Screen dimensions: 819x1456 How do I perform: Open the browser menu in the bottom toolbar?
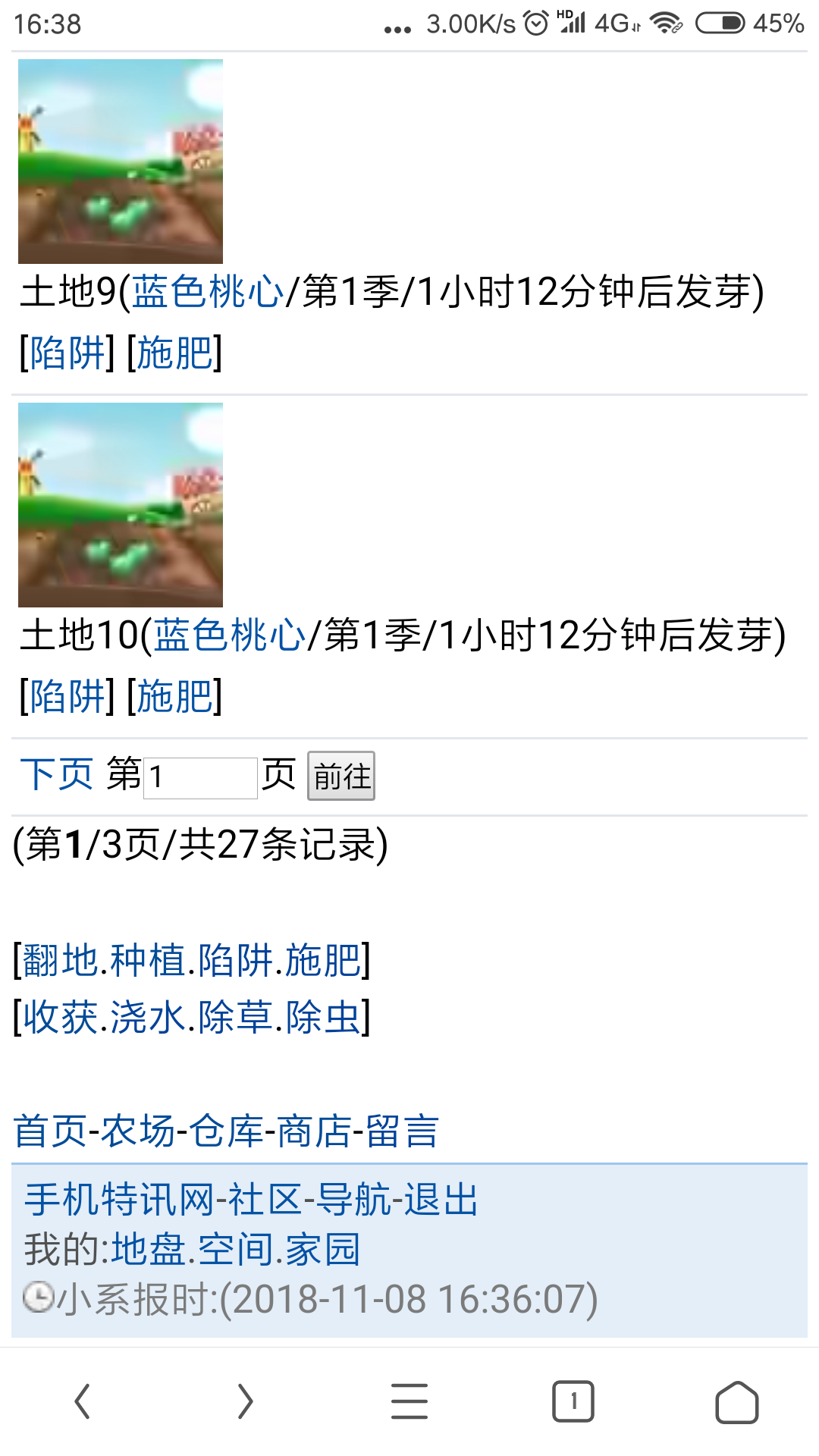[409, 1401]
